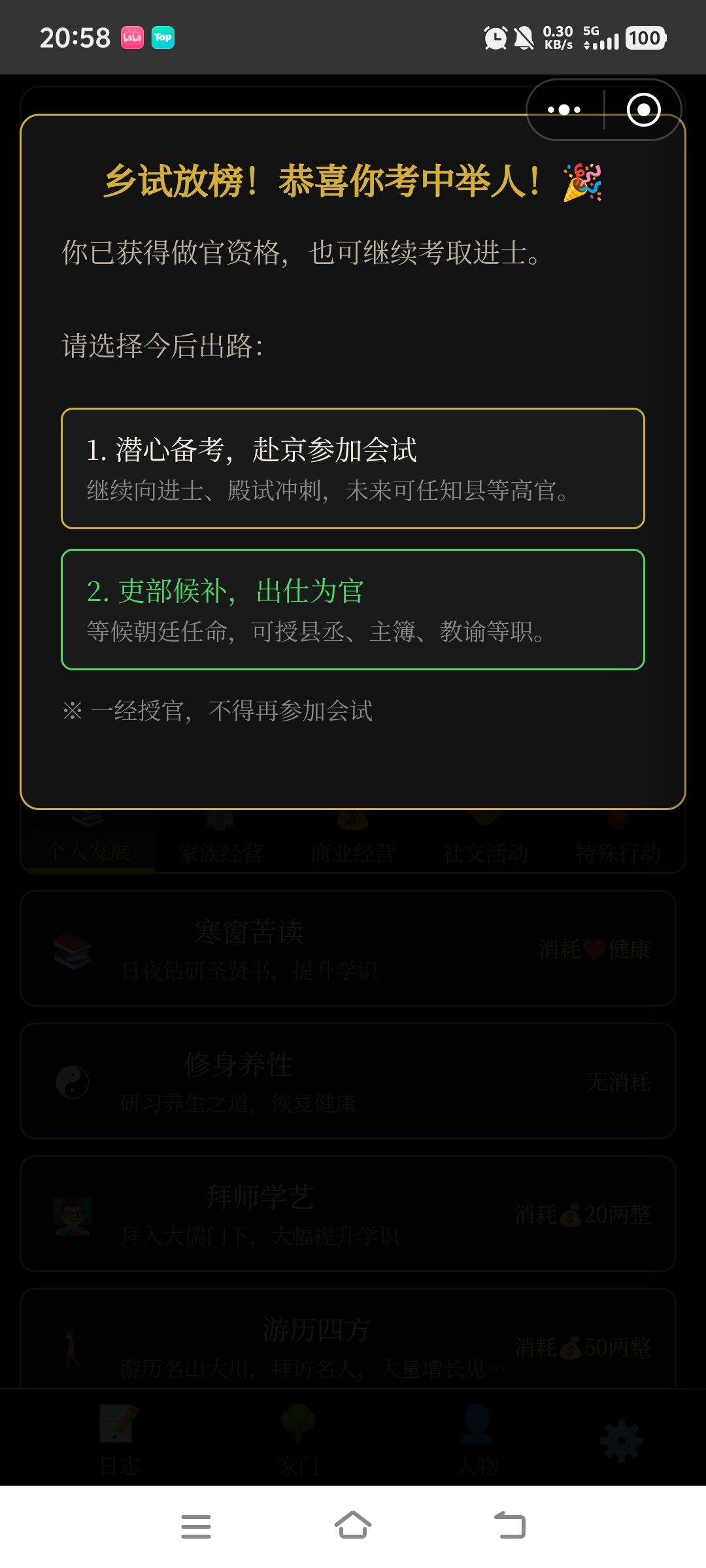
Task: Choose option 2 吏部候补出仕为官
Action: click(x=352, y=608)
